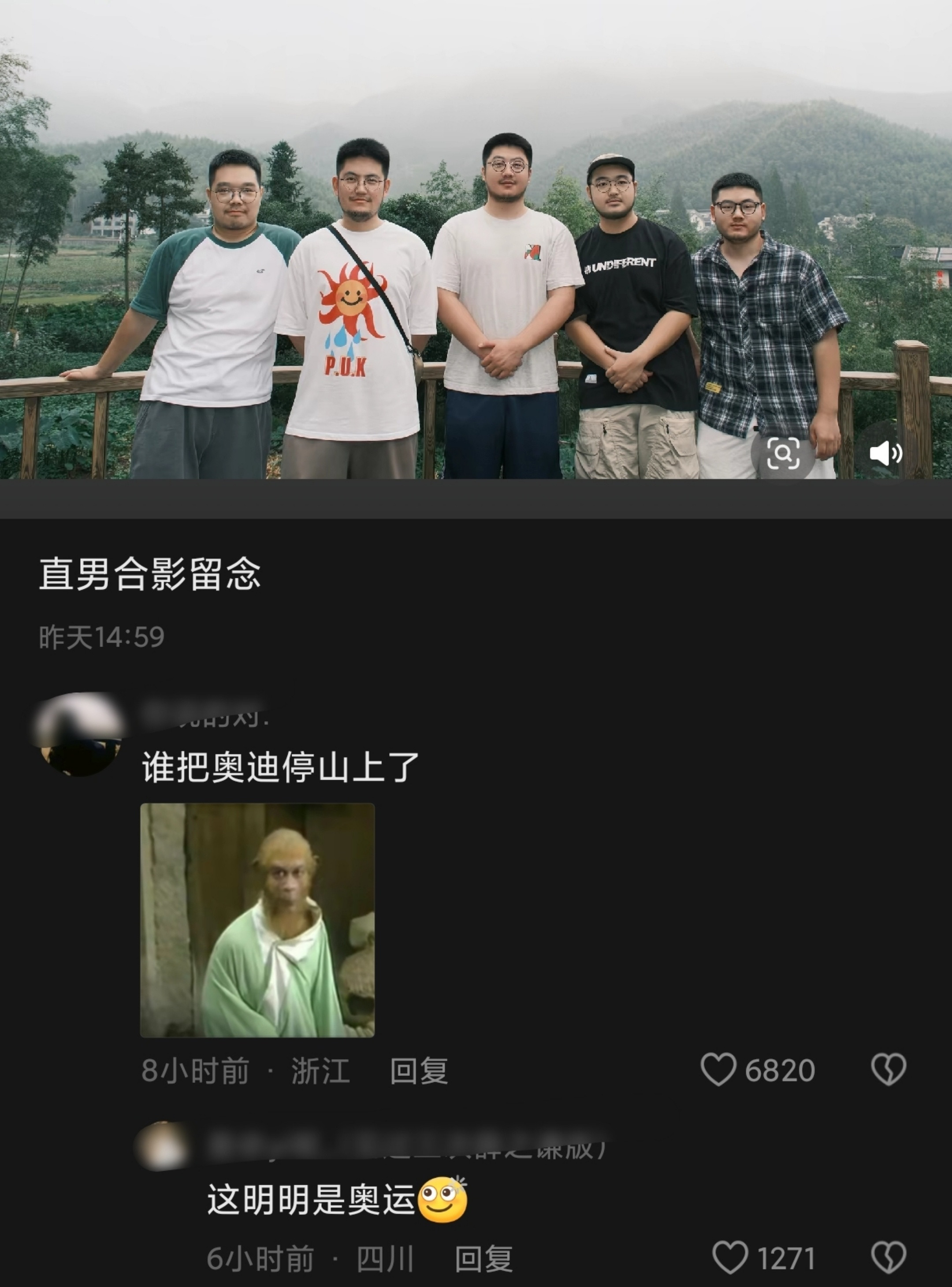
Task: Reply to the comment from 浙江
Action: (x=419, y=1071)
